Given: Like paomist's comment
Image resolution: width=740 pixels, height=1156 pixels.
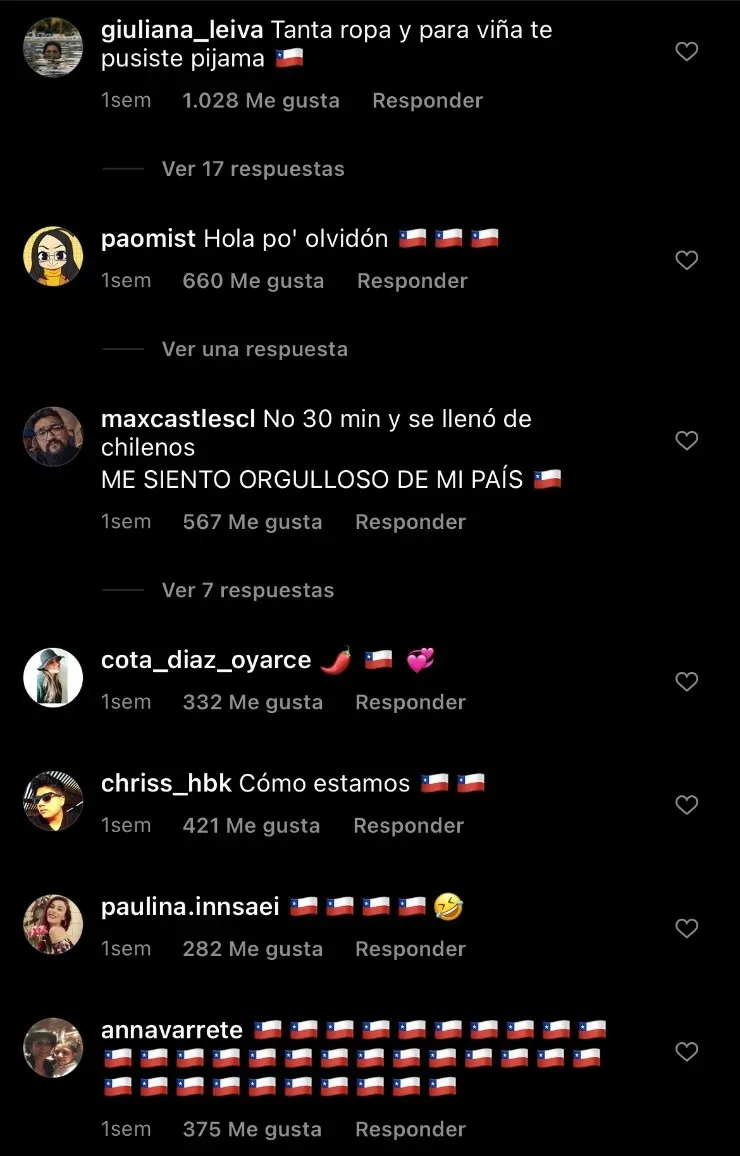Looking at the screenshot, I should (686, 260).
